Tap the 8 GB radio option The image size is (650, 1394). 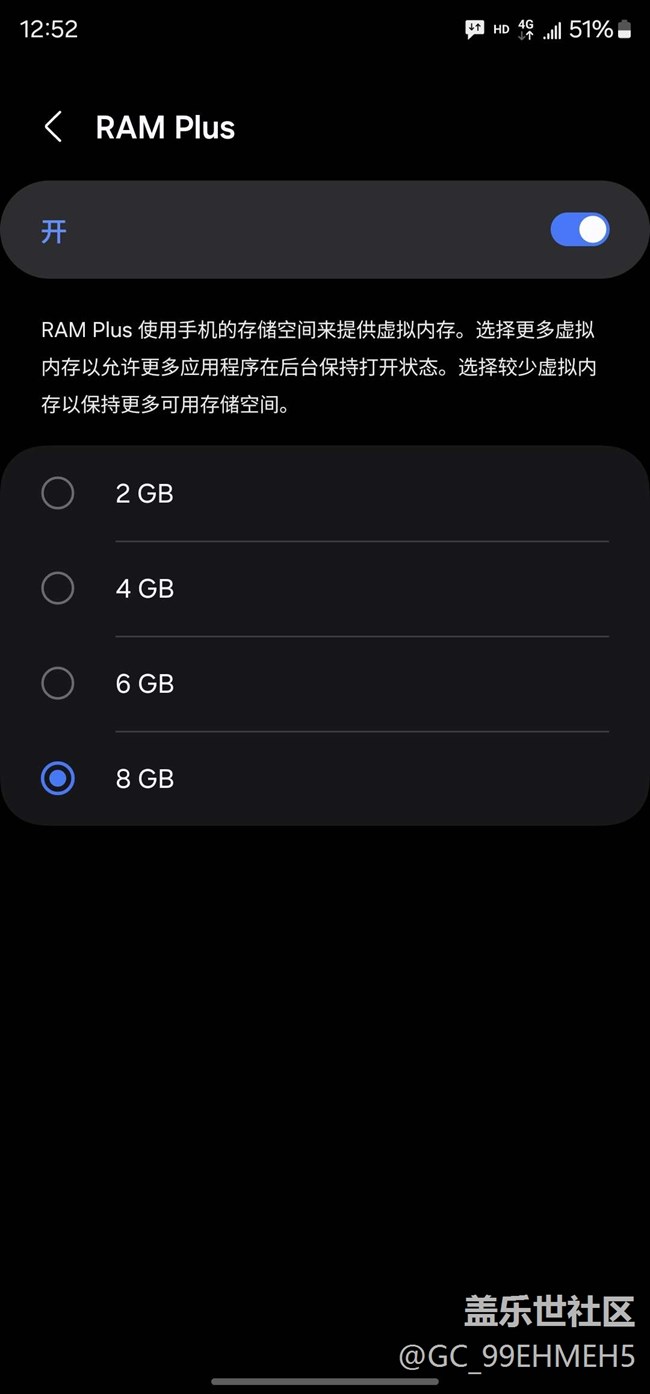[x=58, y=778]
